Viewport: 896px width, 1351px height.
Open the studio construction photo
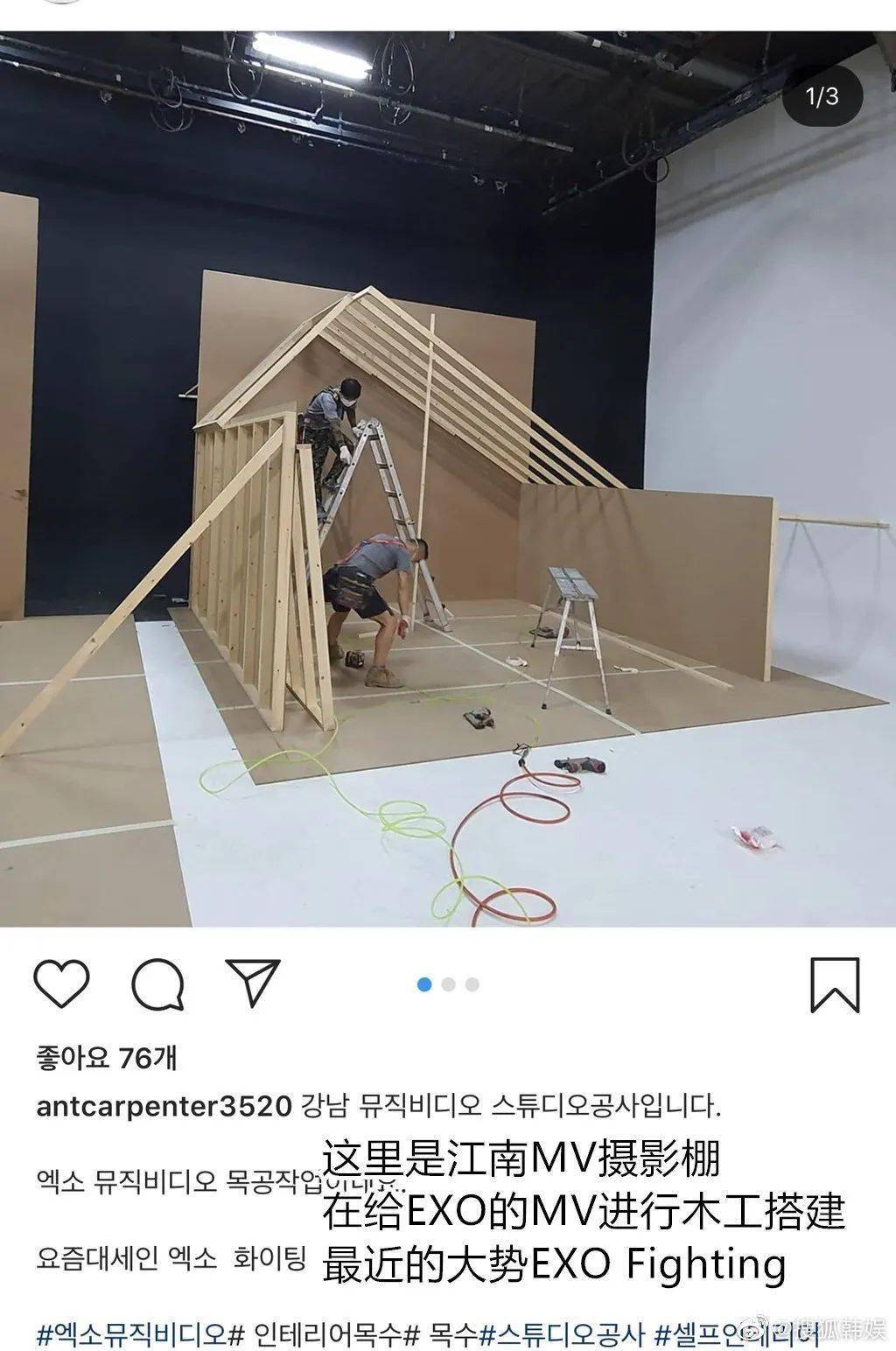pyautogui.click(x=448, y=479)
